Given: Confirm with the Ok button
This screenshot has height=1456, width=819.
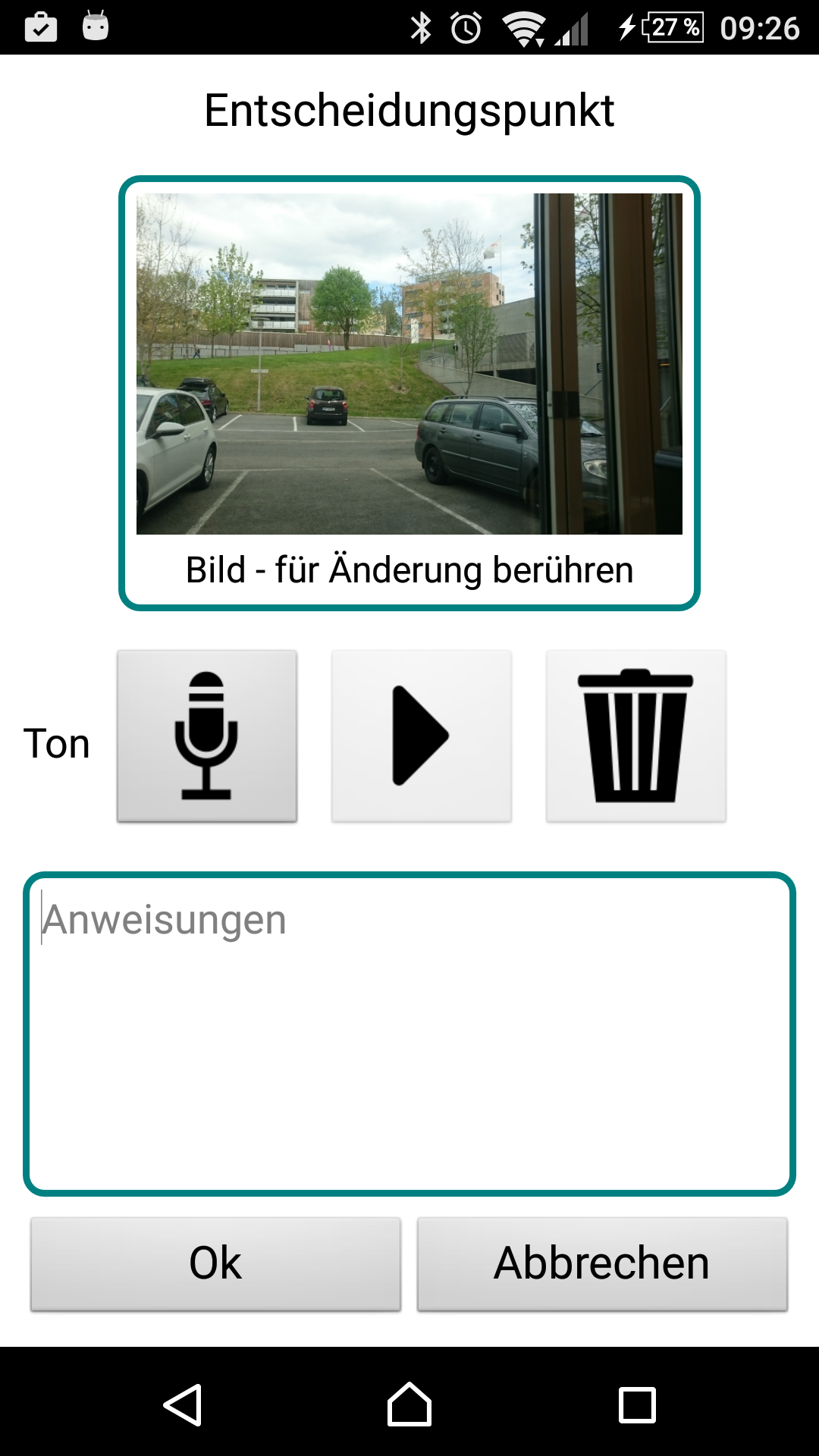Looking at the screenshot, I should pyautogui.click(x=215, y=1263).
